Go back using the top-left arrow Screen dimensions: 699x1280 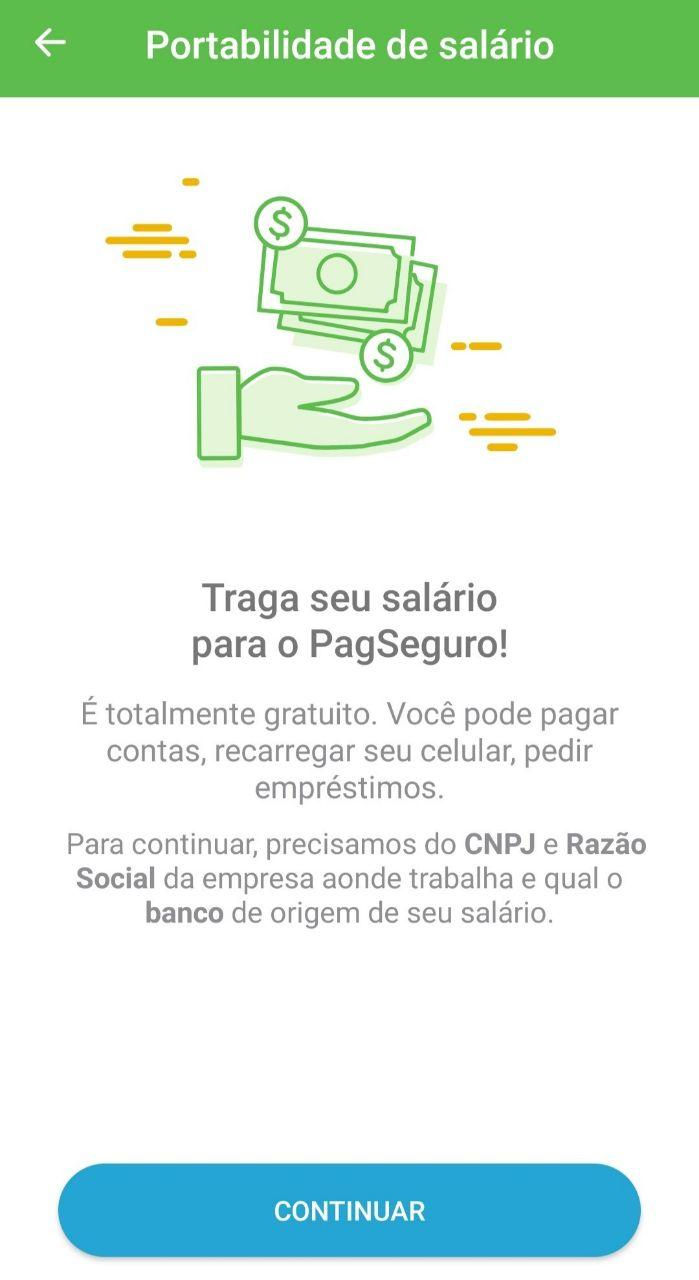pyautogui.click(x=49, y=43)
